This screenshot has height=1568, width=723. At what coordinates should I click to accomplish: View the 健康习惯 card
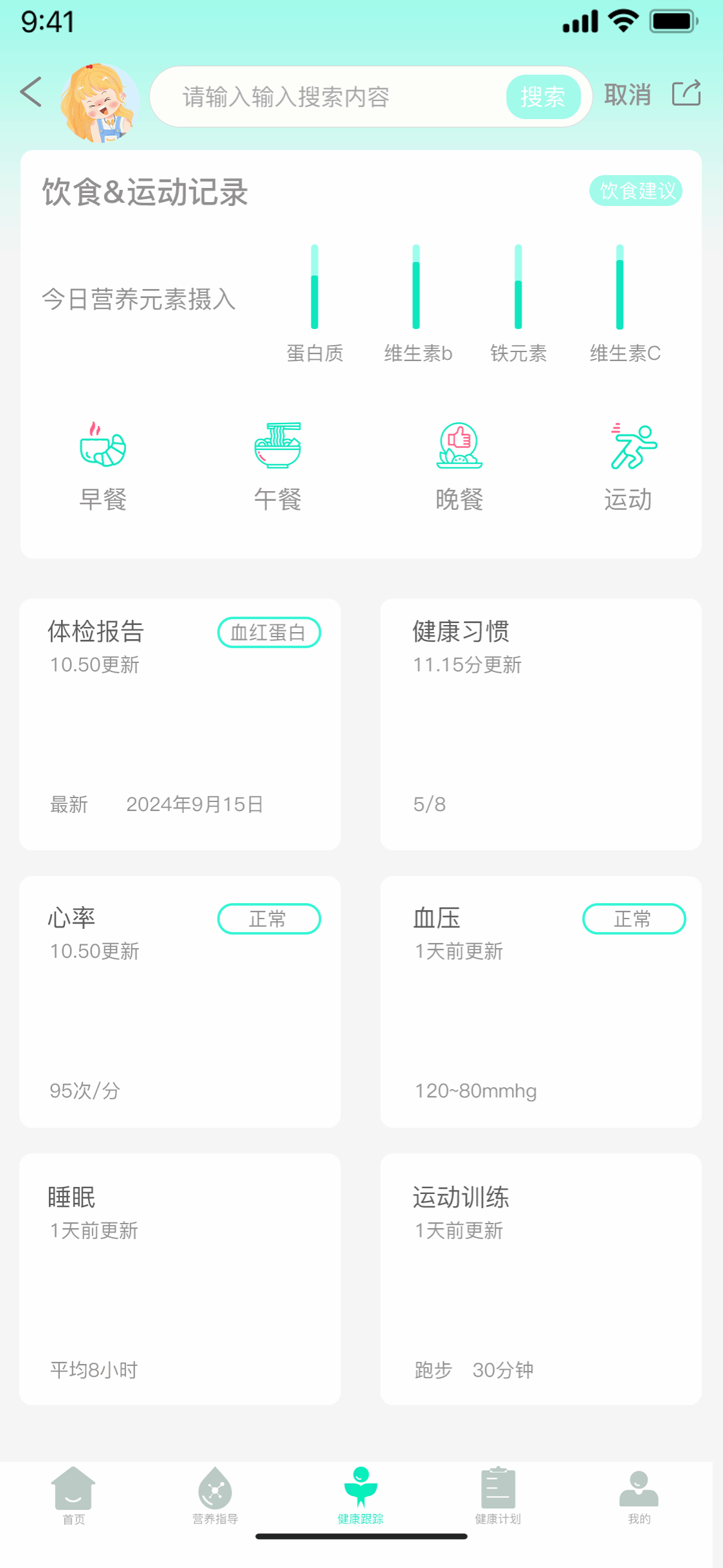[x=540, y=724]
